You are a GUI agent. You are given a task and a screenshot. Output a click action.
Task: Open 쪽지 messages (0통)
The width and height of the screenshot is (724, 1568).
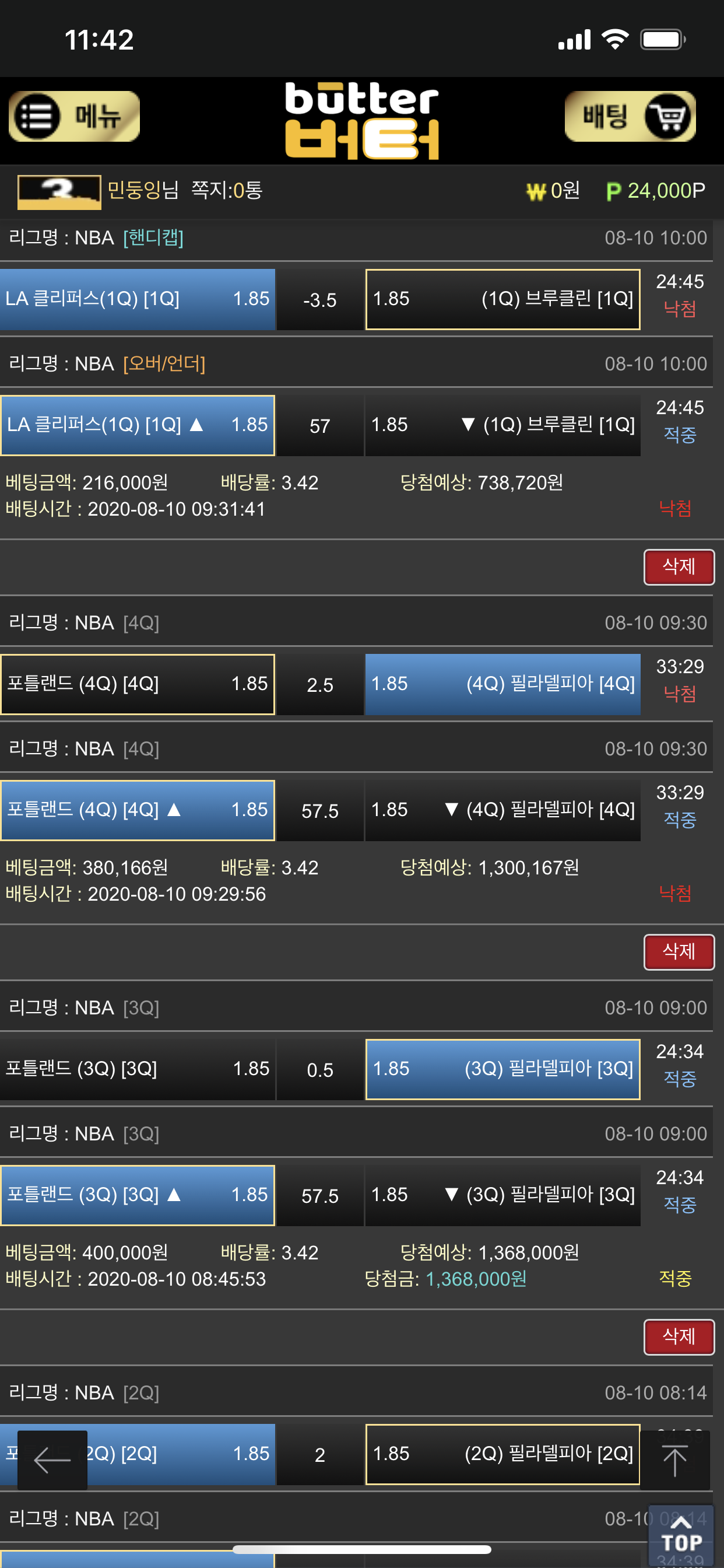(x=227, y=191)
